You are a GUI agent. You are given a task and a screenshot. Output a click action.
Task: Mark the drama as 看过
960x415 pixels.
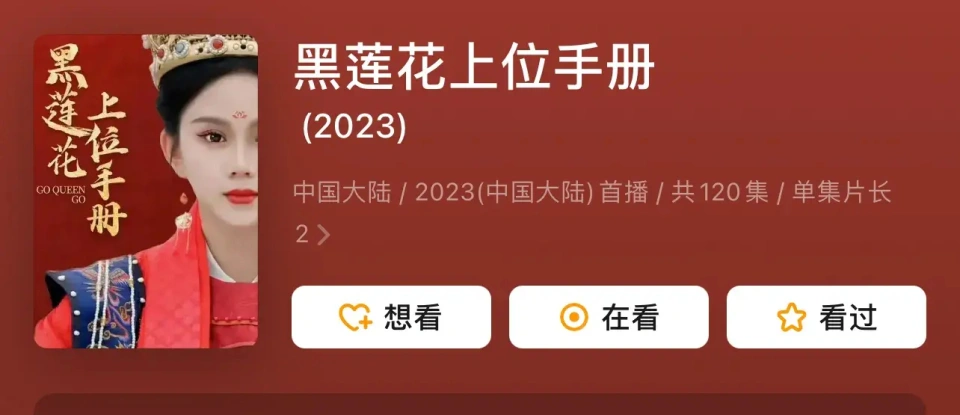(x=826, y=318)
